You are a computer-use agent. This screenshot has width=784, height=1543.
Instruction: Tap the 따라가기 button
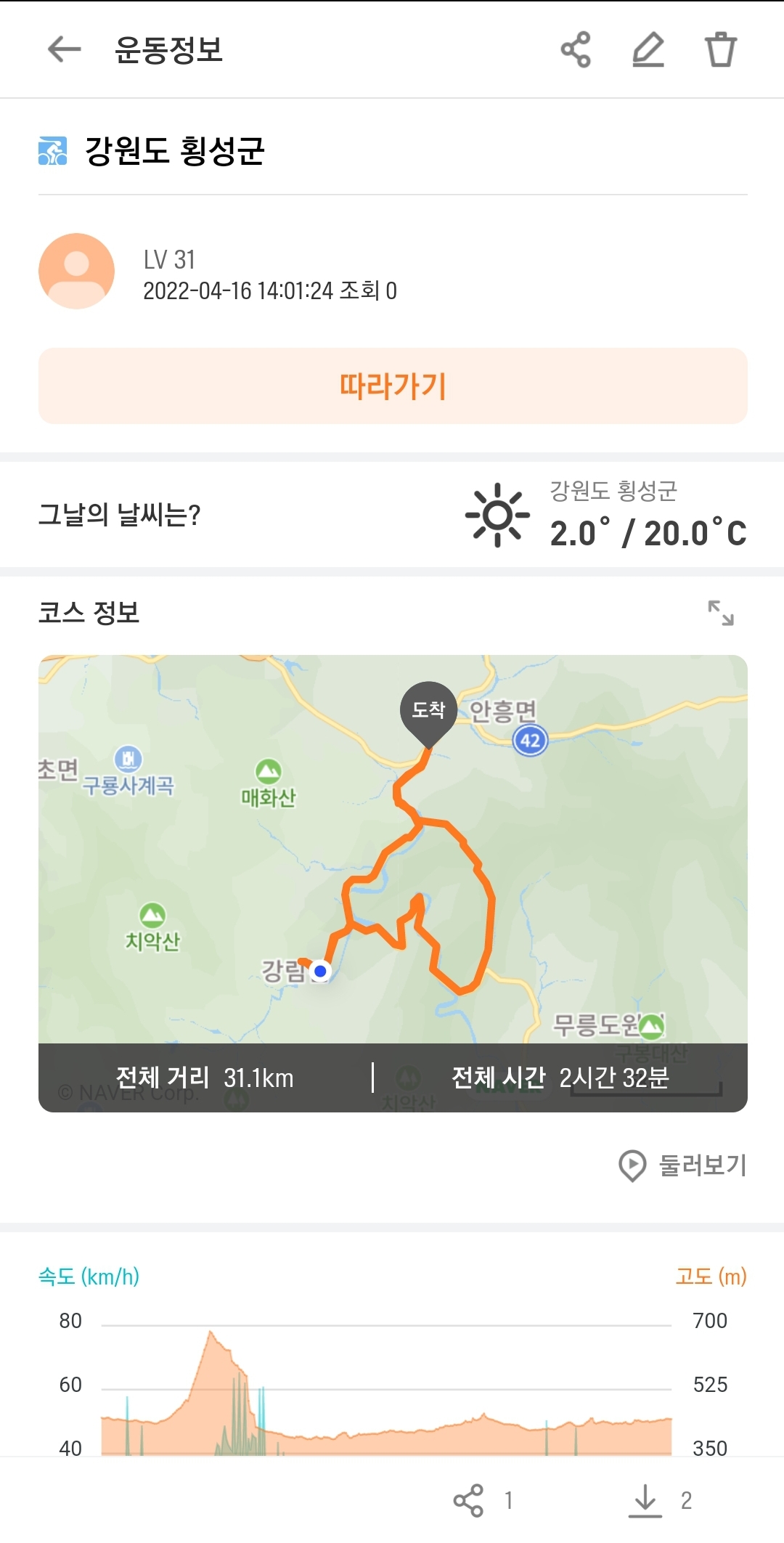coord(393,386)
